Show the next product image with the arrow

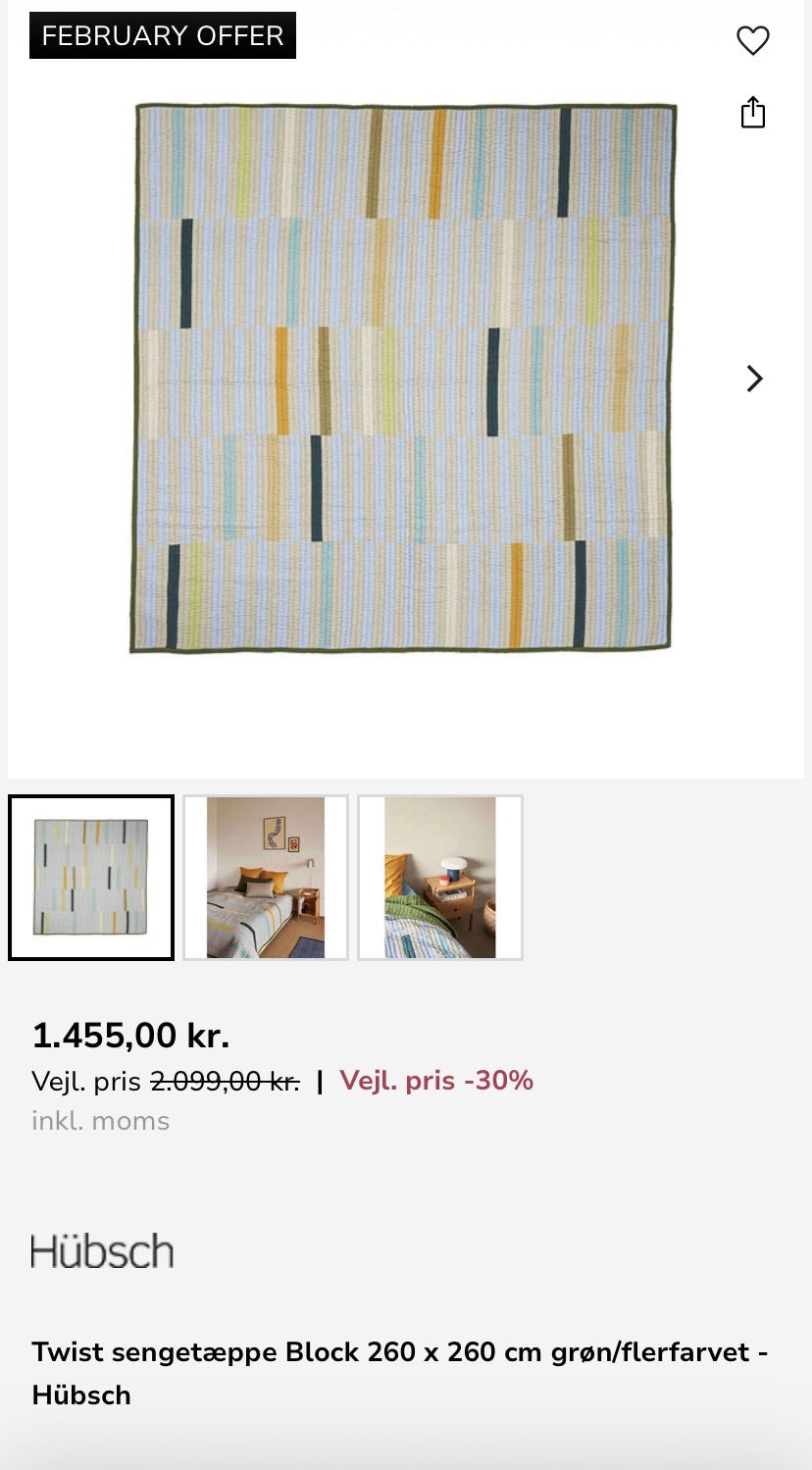tap(753, 379)
